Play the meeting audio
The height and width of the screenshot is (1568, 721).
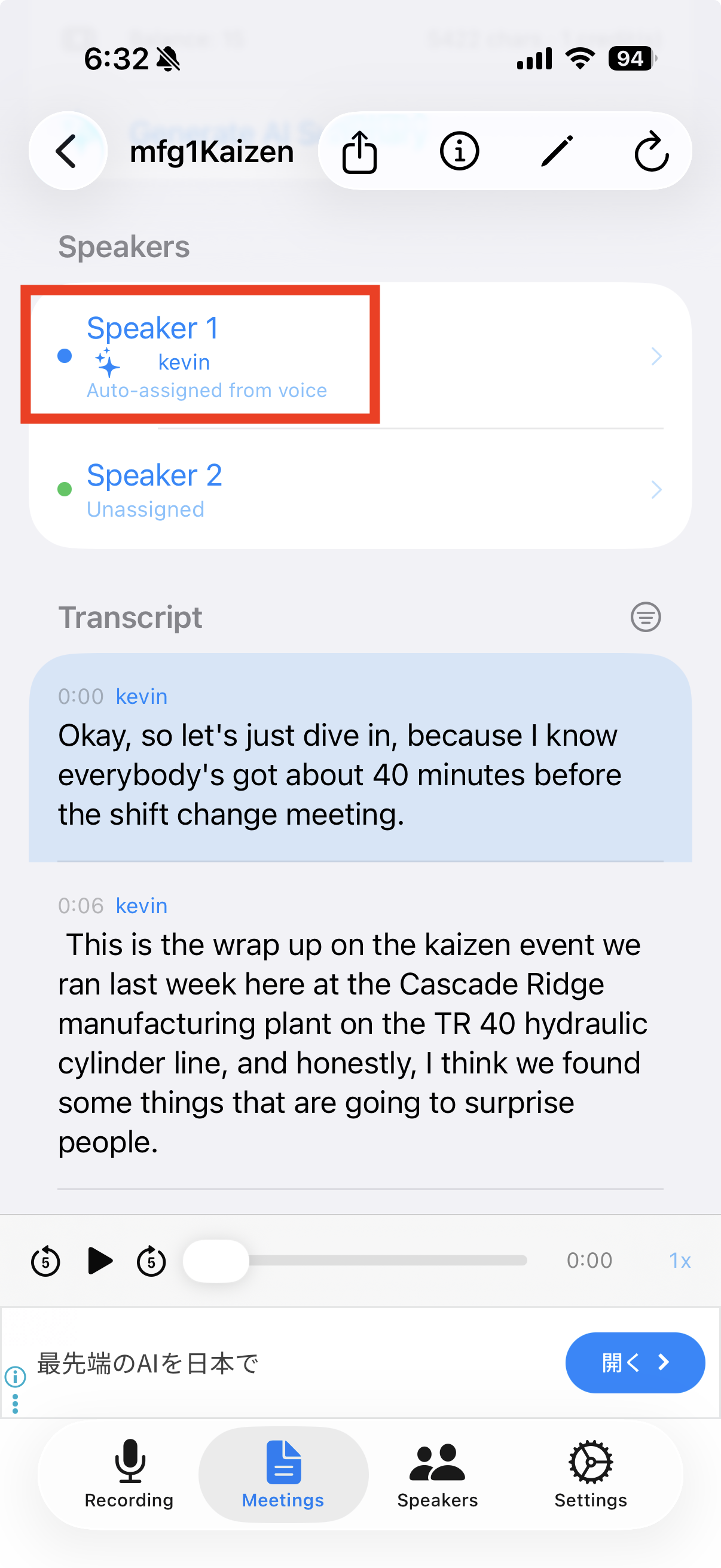tap(100, 1260)
